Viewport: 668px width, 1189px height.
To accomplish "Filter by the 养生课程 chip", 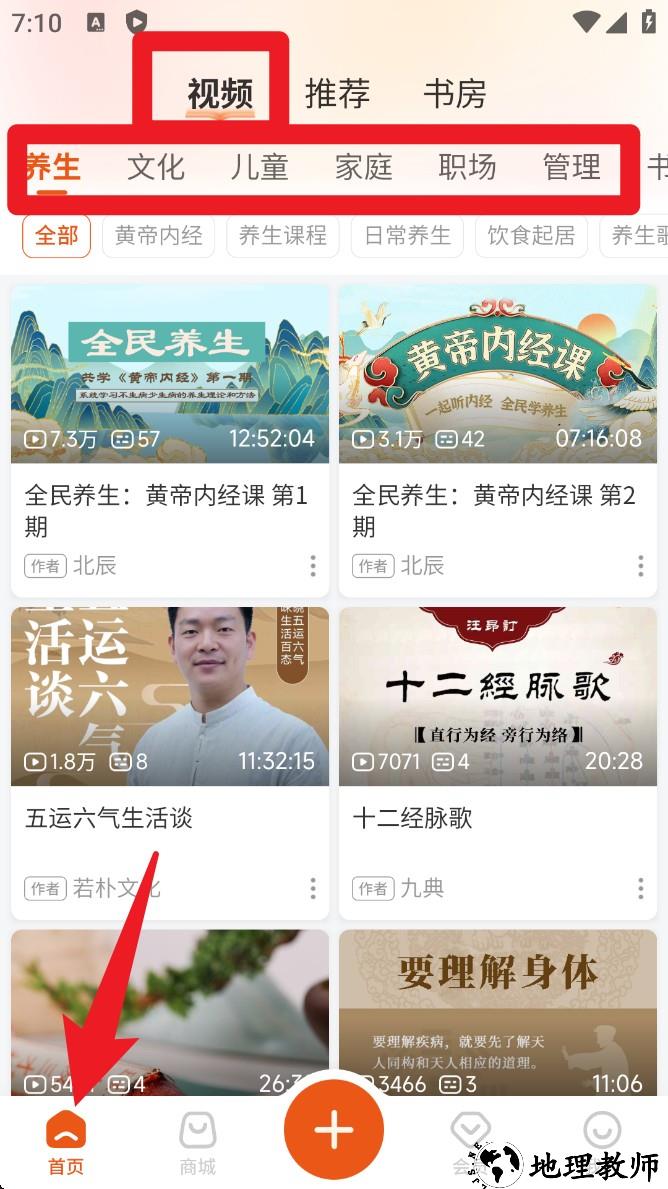I will [x=283, y=236].
